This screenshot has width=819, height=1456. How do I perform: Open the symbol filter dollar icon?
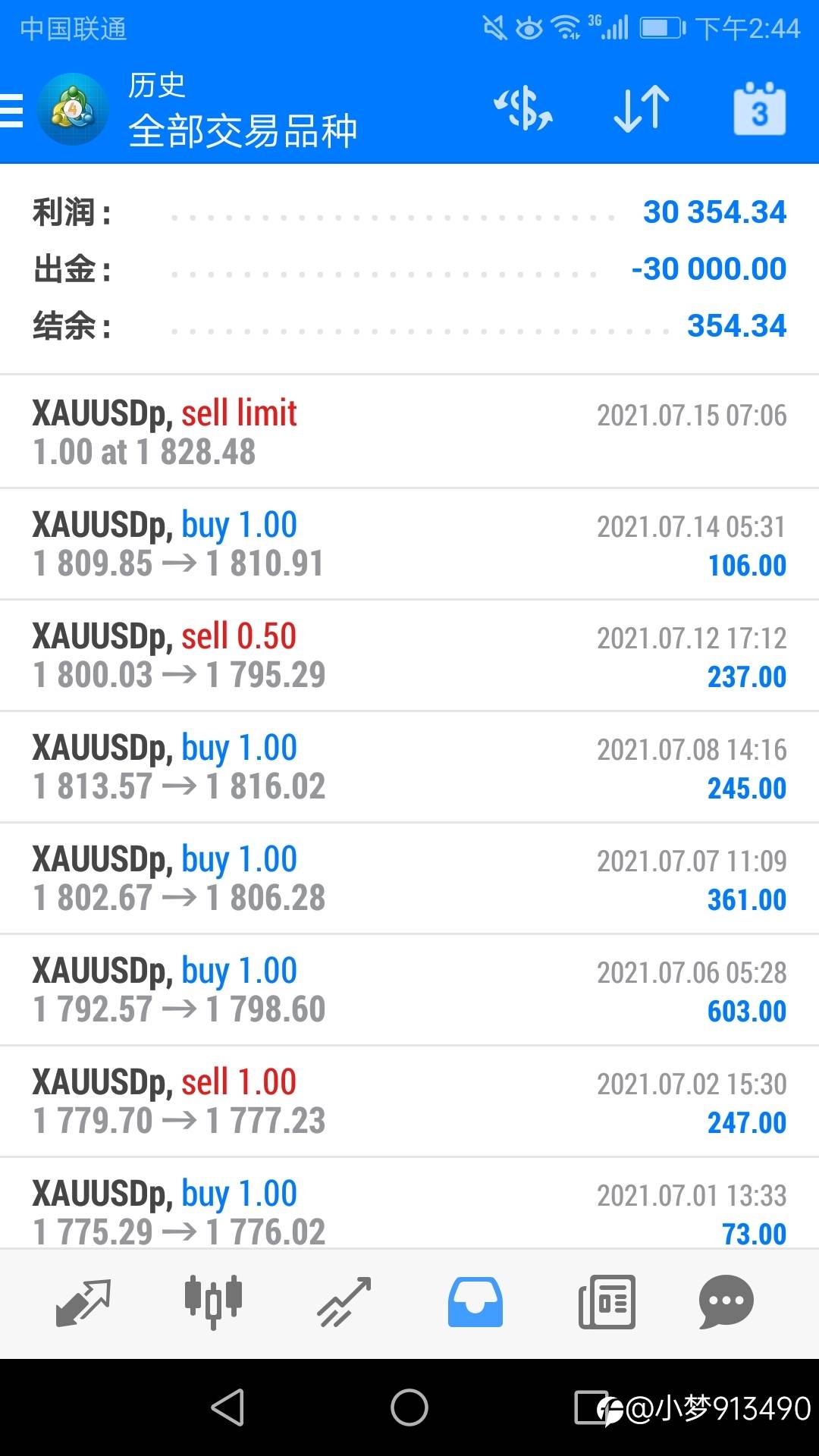point(523,109)
